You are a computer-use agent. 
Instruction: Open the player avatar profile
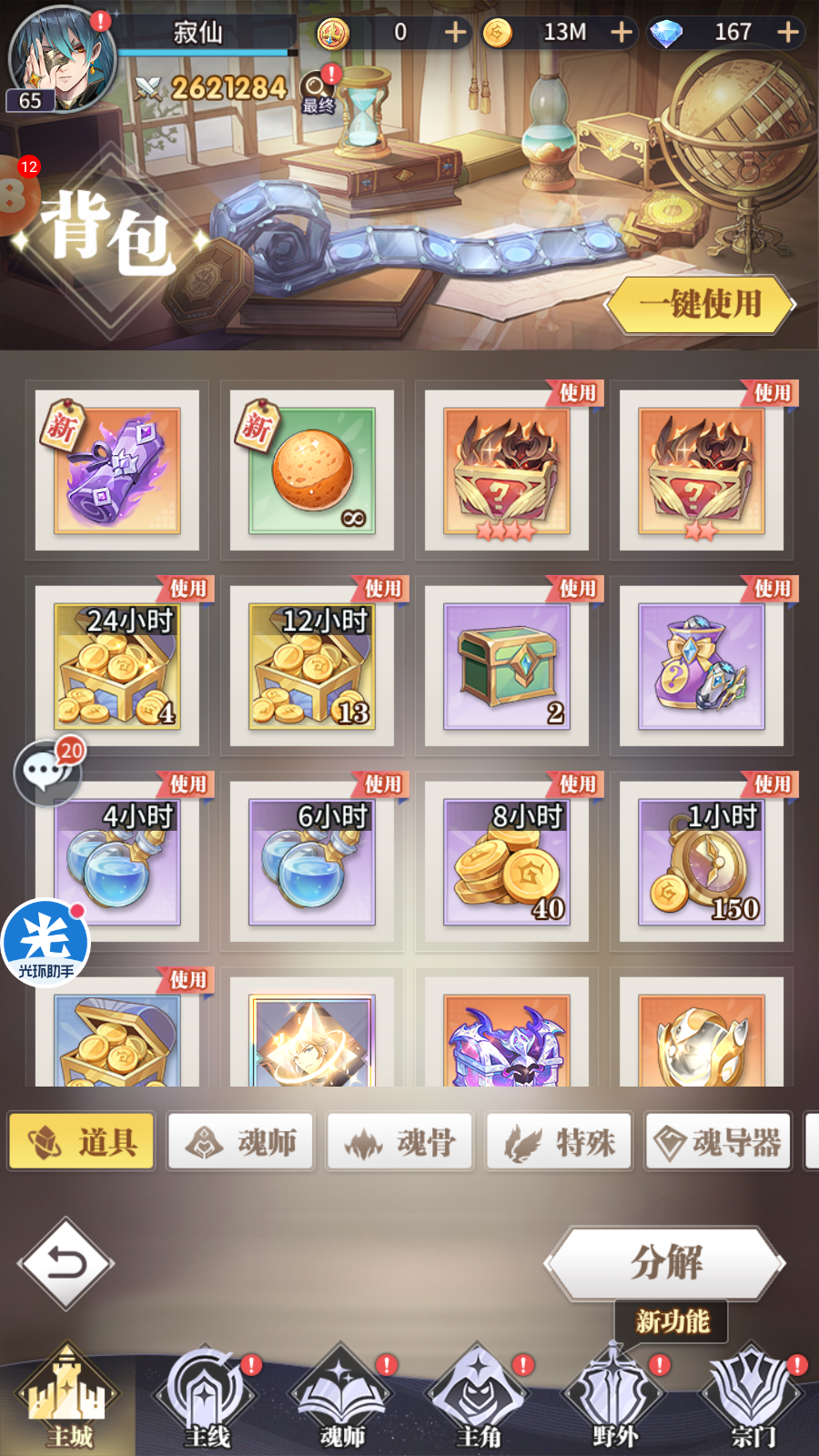(62, 56)
